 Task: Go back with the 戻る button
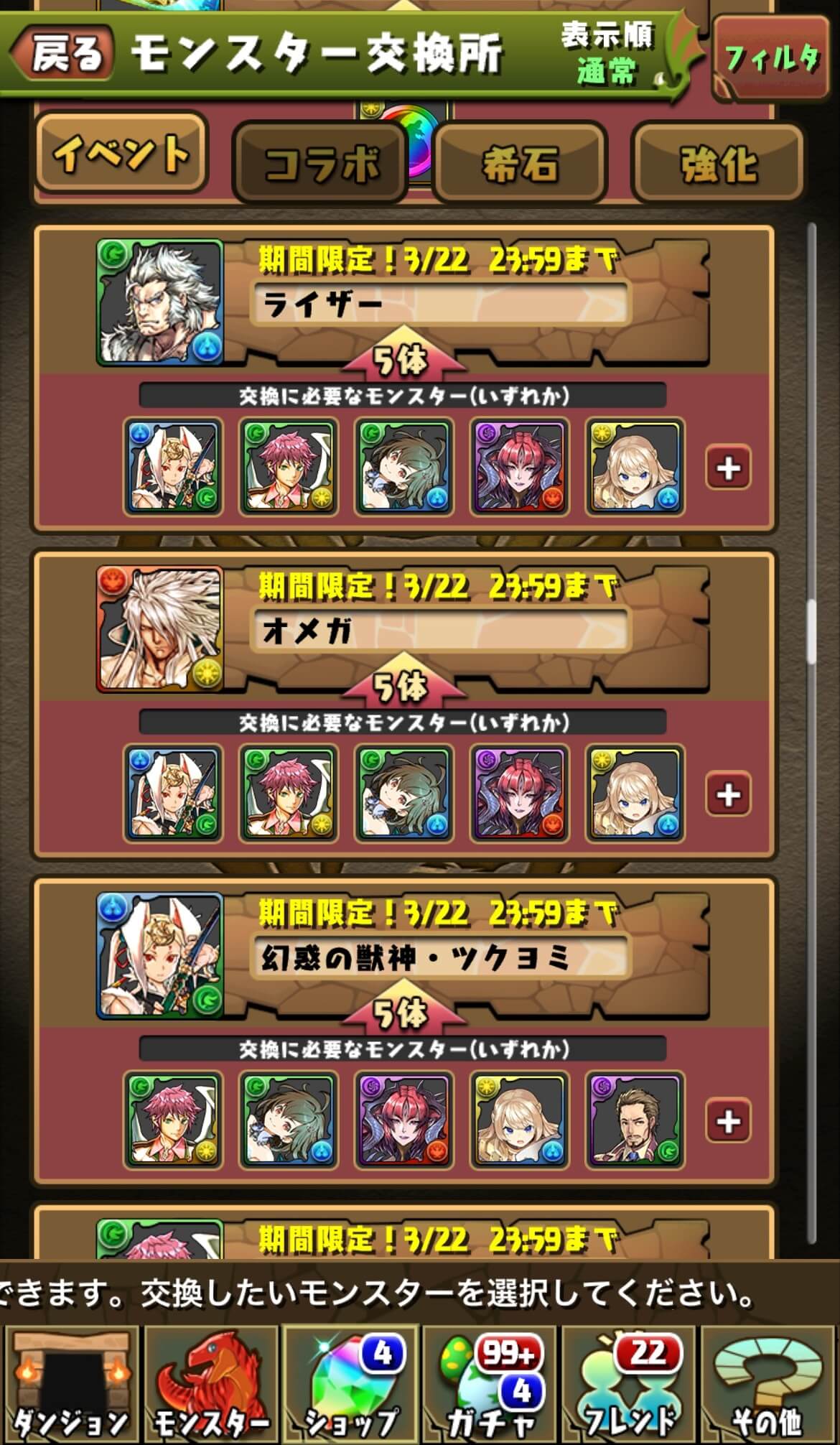coord(63,53)
